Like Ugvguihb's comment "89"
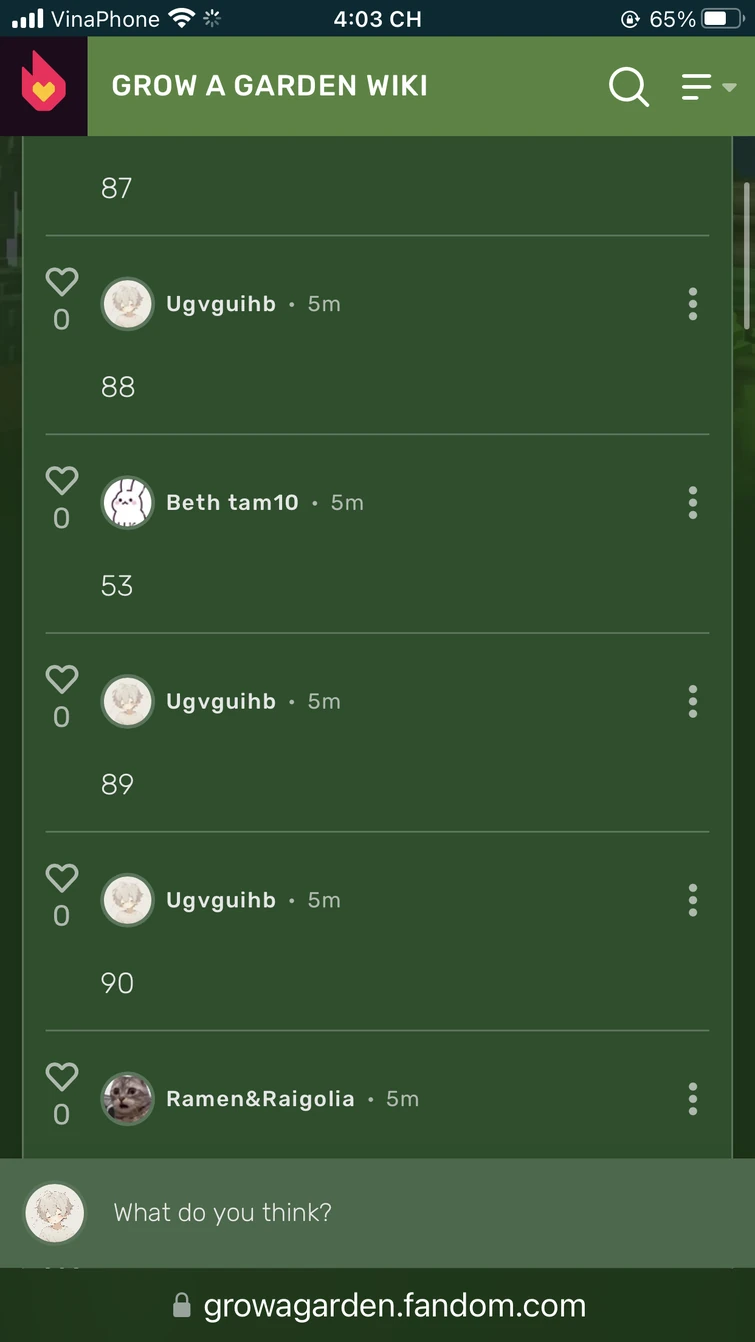The height and width of the screenshot is (1342, 755). tap(62, 680)
